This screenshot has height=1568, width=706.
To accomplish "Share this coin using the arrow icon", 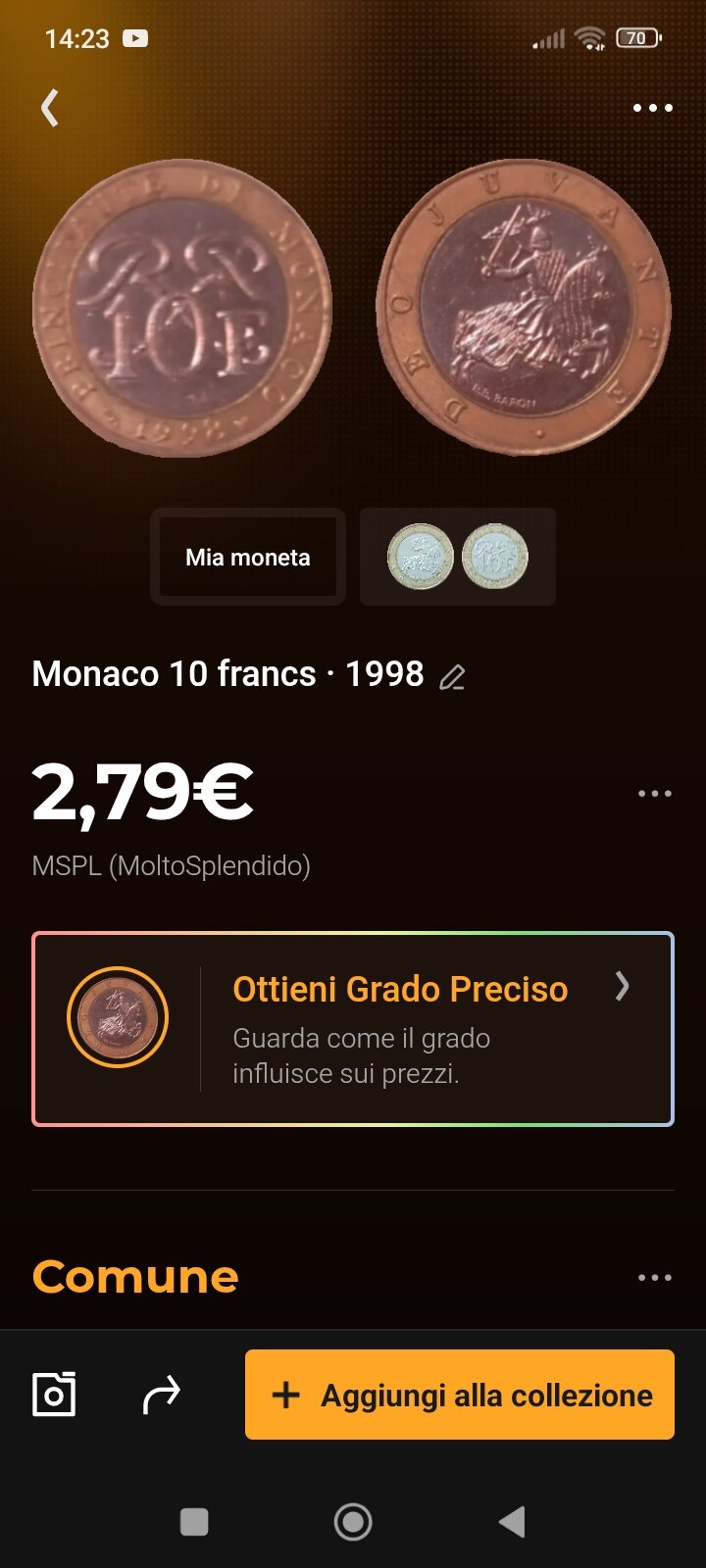I will (x=162, y=1394).
